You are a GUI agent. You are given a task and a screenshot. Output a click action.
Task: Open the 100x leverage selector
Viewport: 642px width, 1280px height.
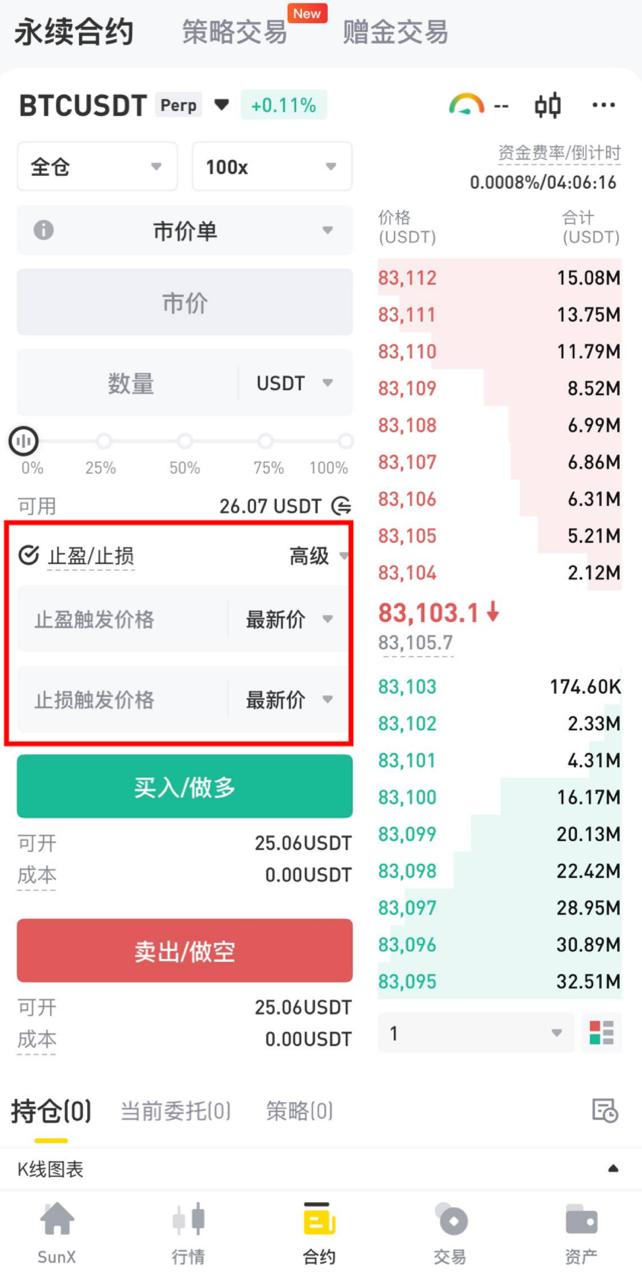click(x=272, y=167)
